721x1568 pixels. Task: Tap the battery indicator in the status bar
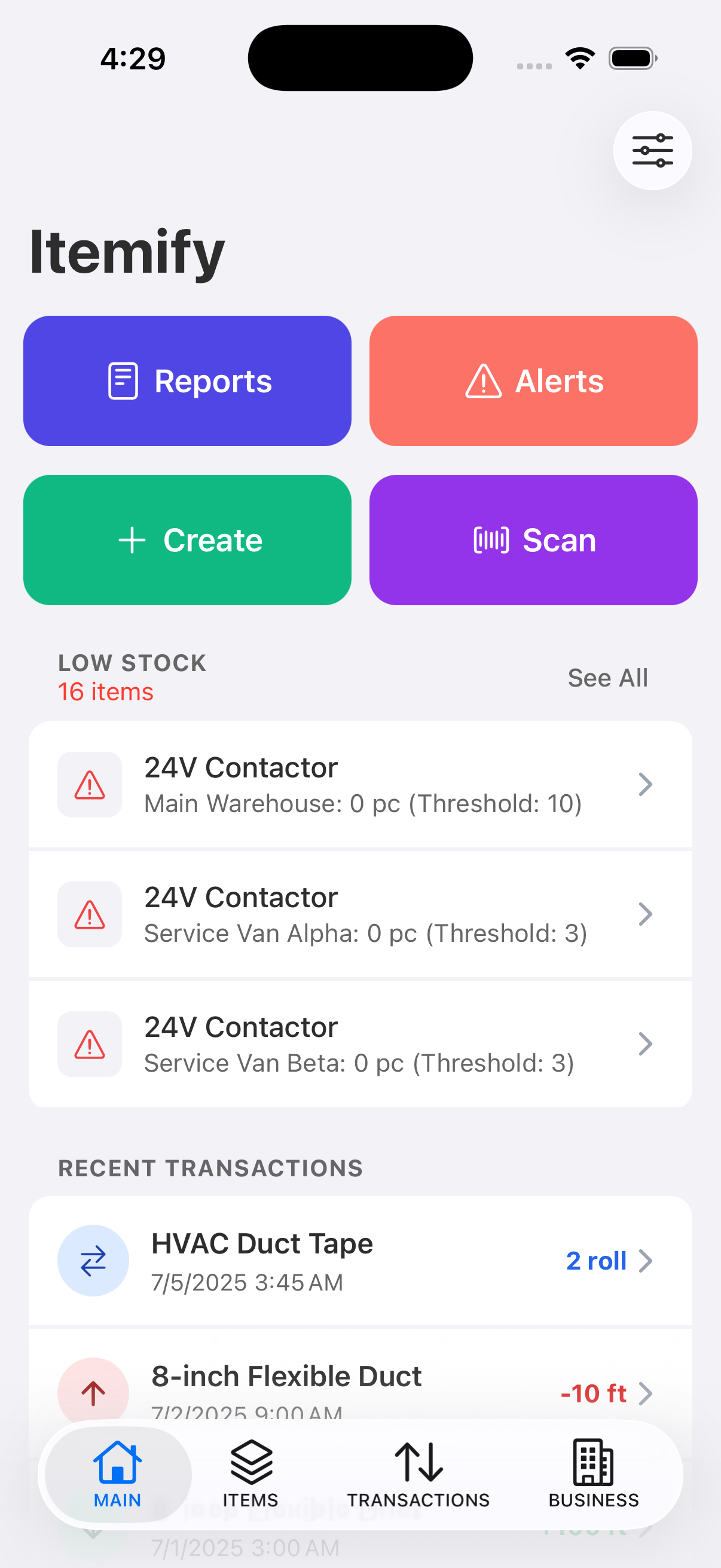631,57
